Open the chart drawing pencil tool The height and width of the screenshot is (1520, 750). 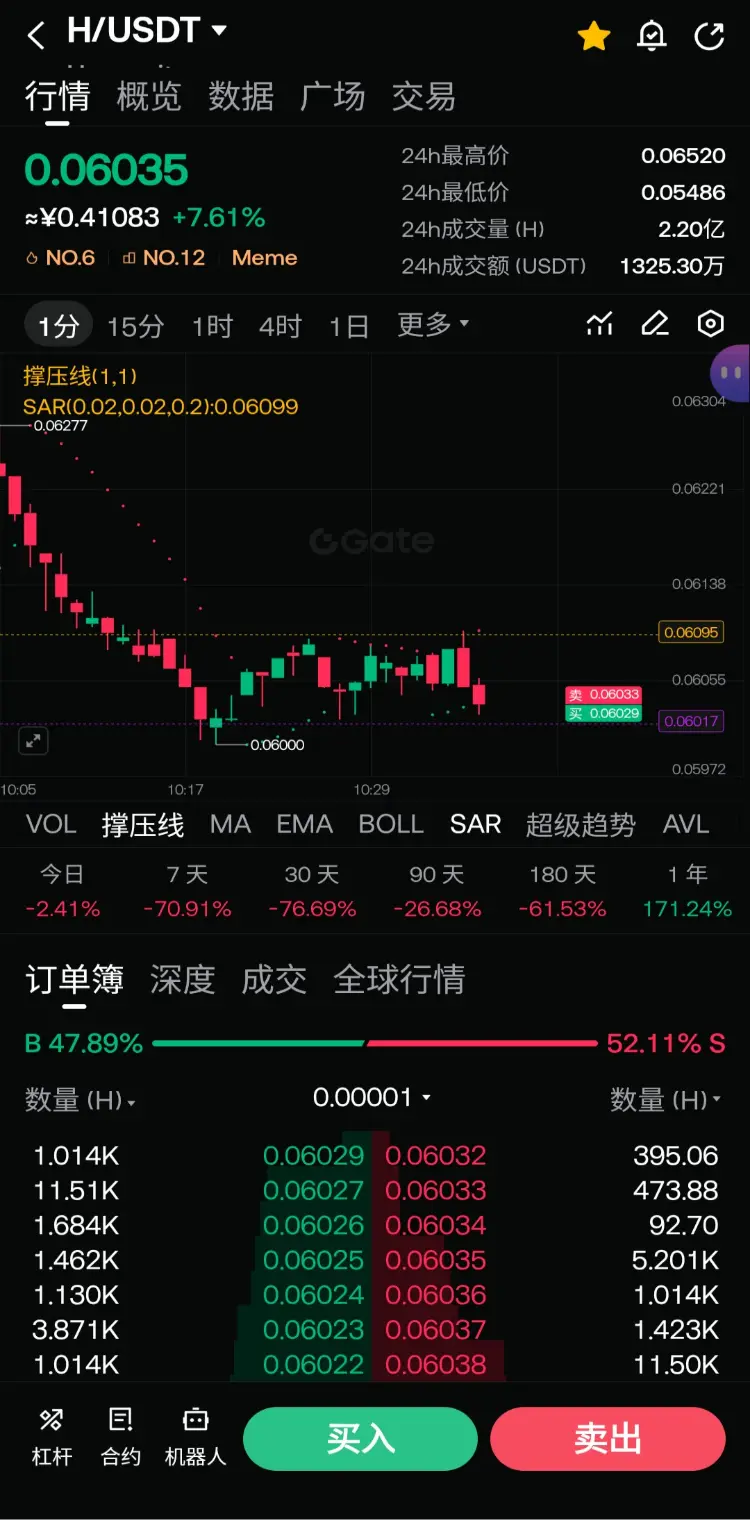pyautogui.click(x=655, y=324)
